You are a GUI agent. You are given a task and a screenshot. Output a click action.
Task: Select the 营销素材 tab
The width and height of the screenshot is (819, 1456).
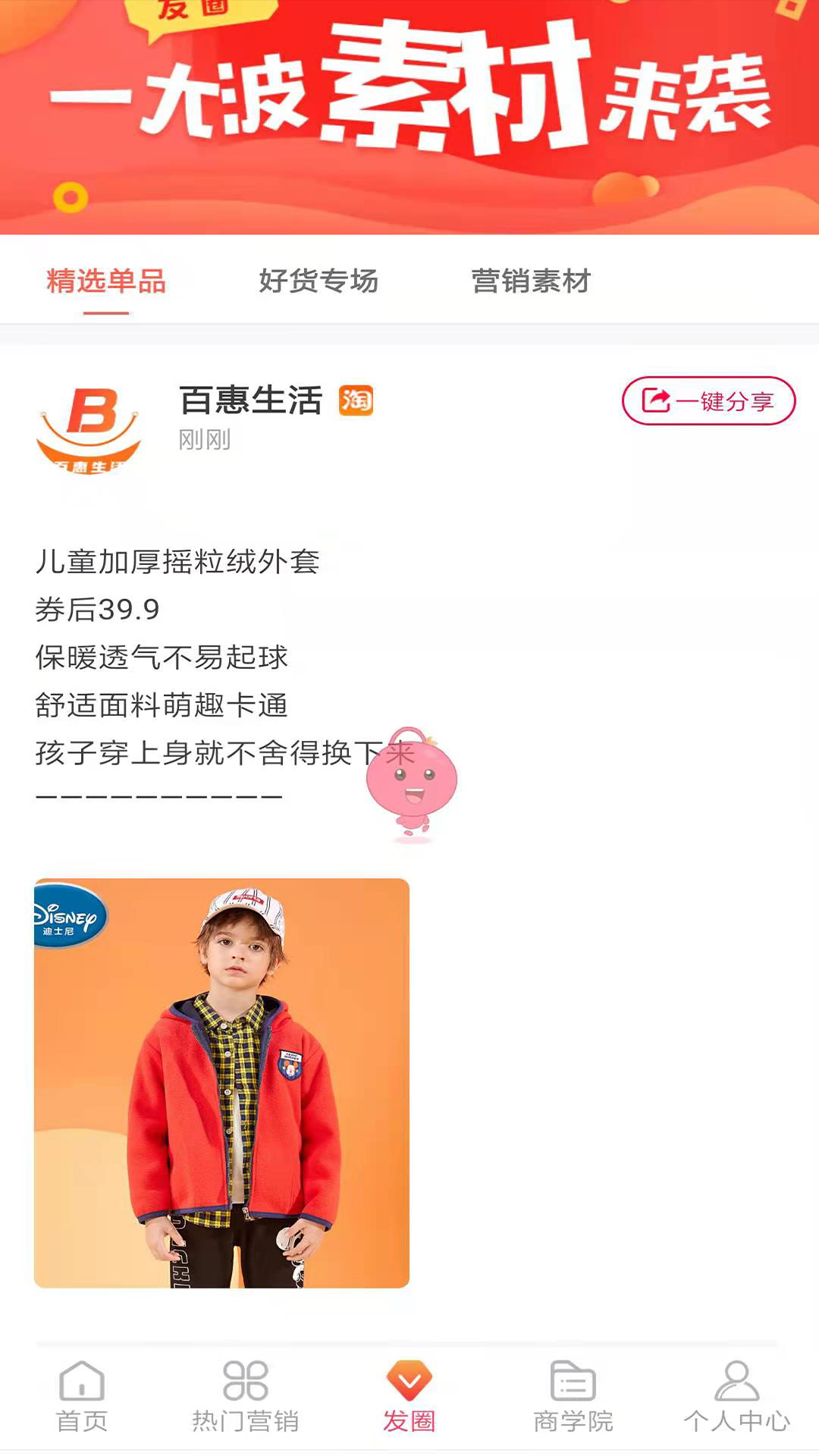pyautogui.click(x=531, y=281)
